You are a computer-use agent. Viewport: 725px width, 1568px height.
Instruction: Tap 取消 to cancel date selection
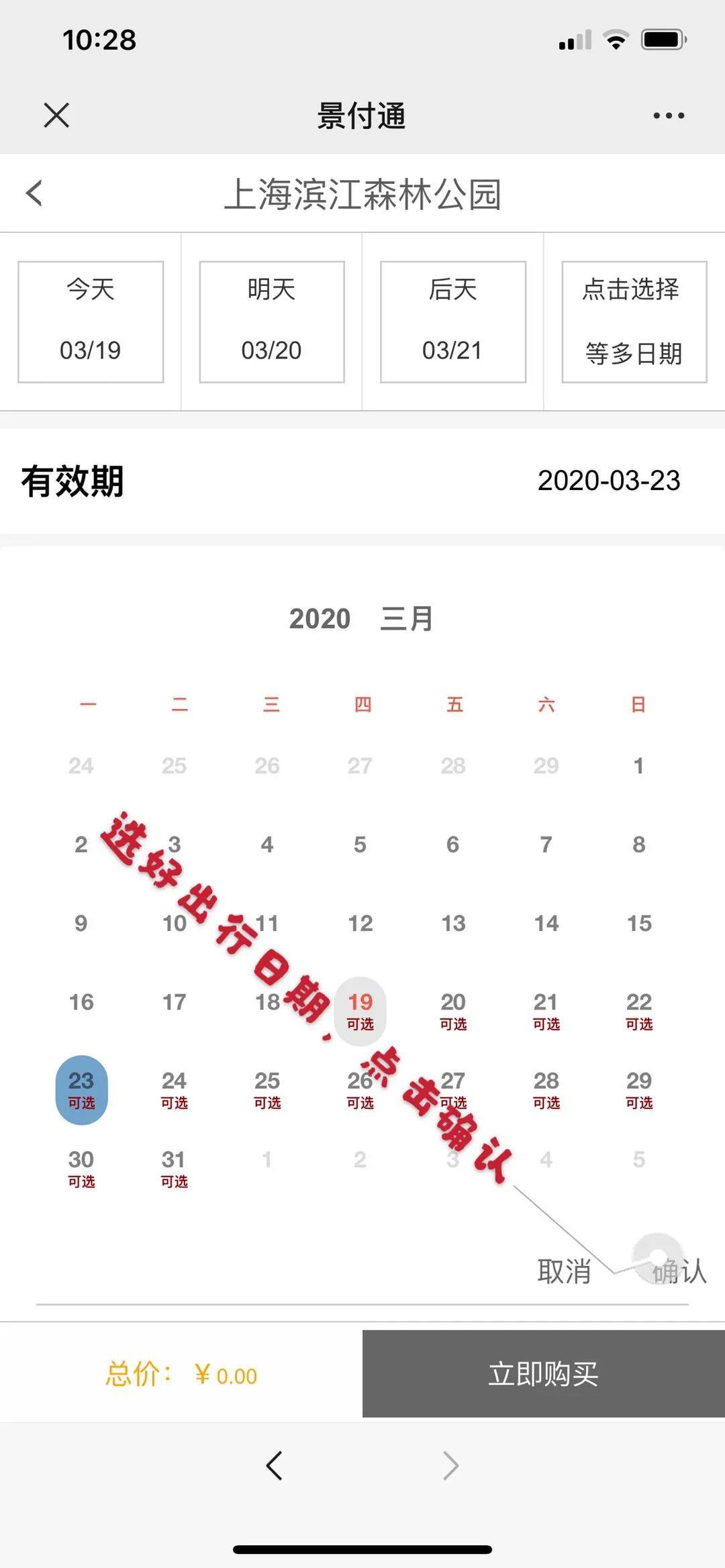click(x=564, y=1271)
